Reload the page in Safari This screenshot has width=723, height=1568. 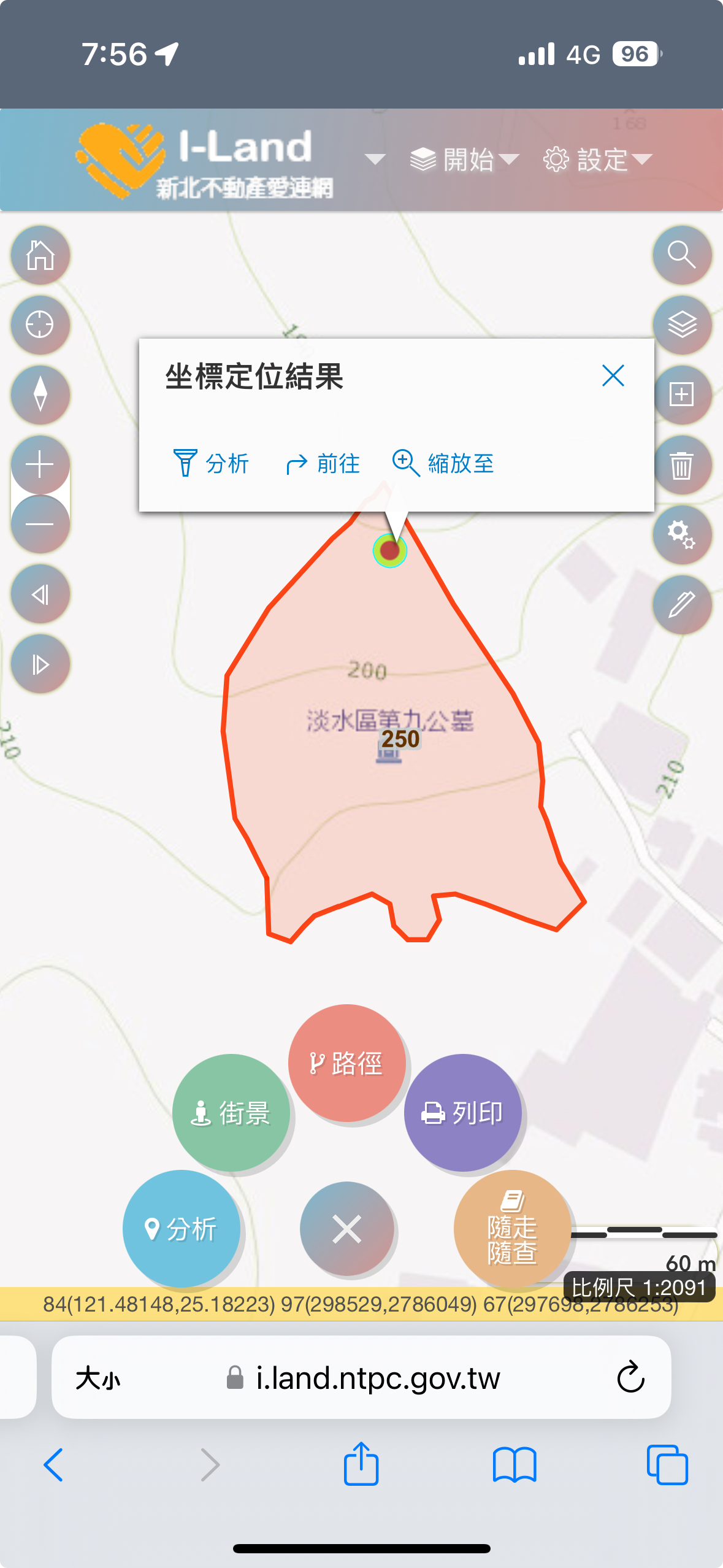[630, 1377]
